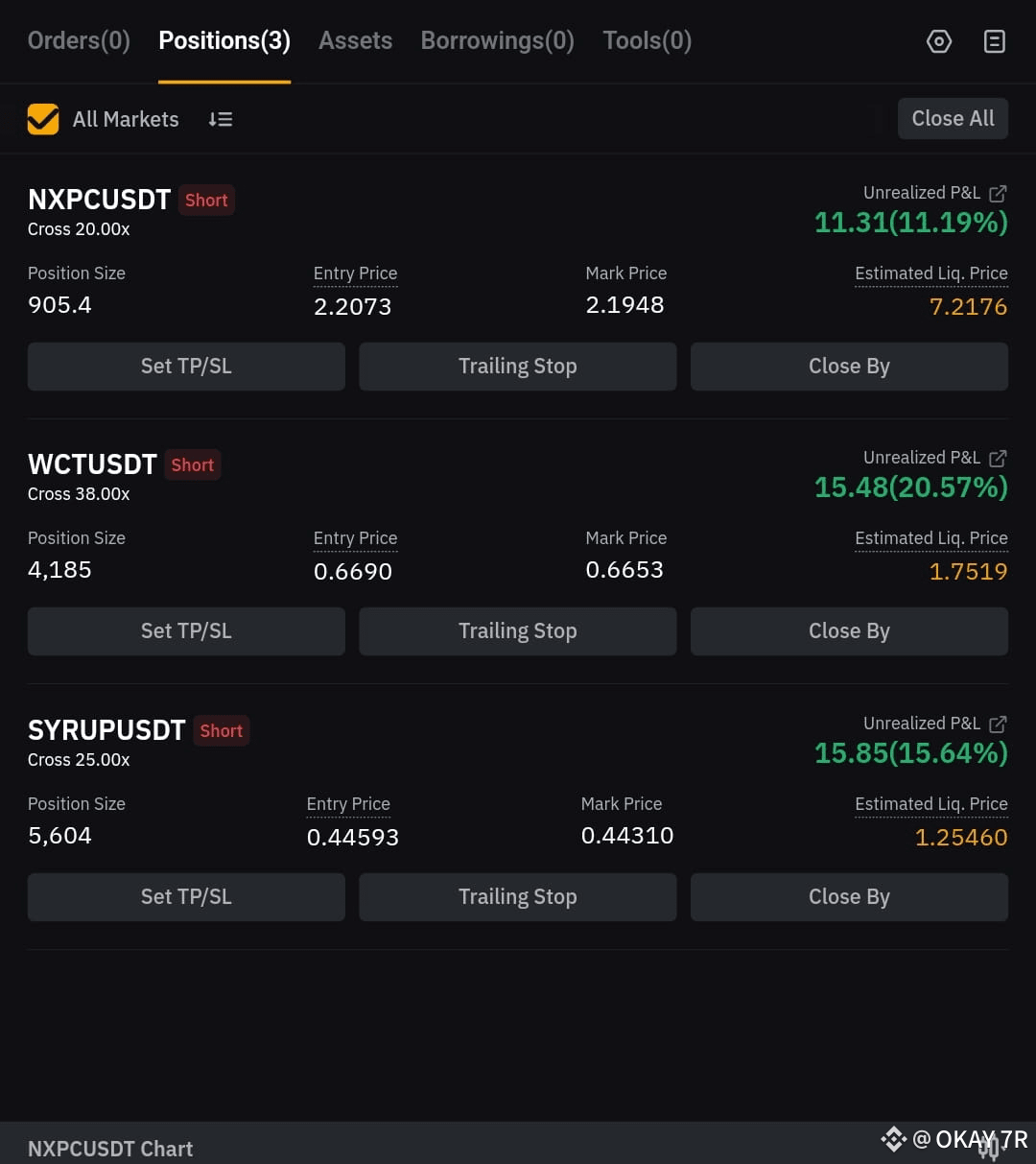Click the Binance logo watermark
Viewport: 1036px width, 1164px height.
click(x=893, y=1140)
